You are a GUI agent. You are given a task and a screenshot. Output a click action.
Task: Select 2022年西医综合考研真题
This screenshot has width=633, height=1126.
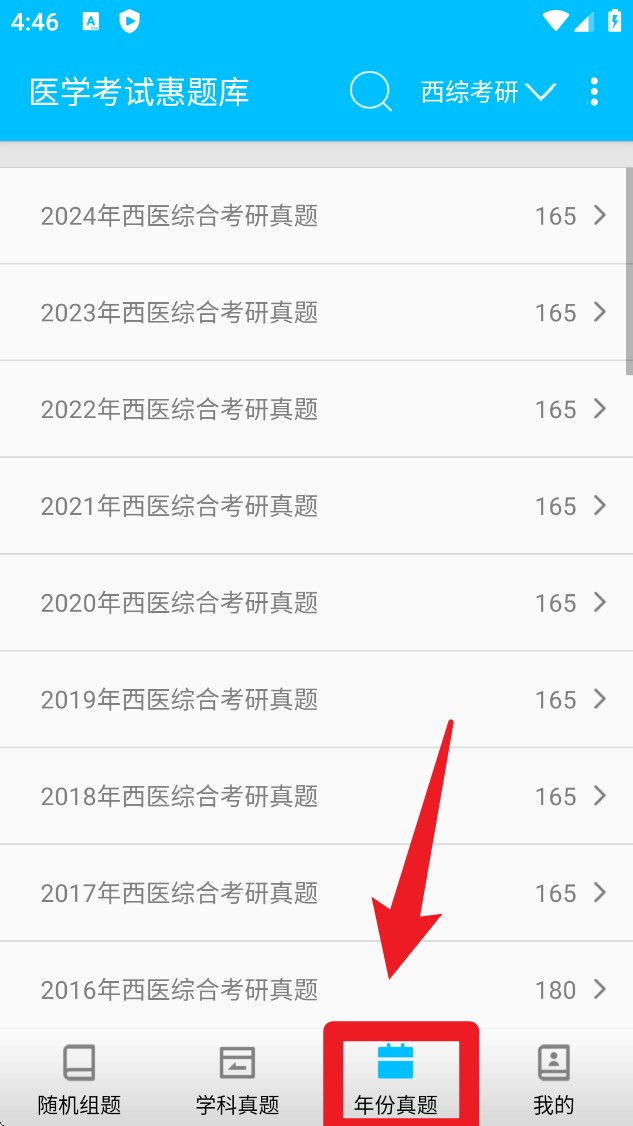pyautogui.click(x=316, y=409)
